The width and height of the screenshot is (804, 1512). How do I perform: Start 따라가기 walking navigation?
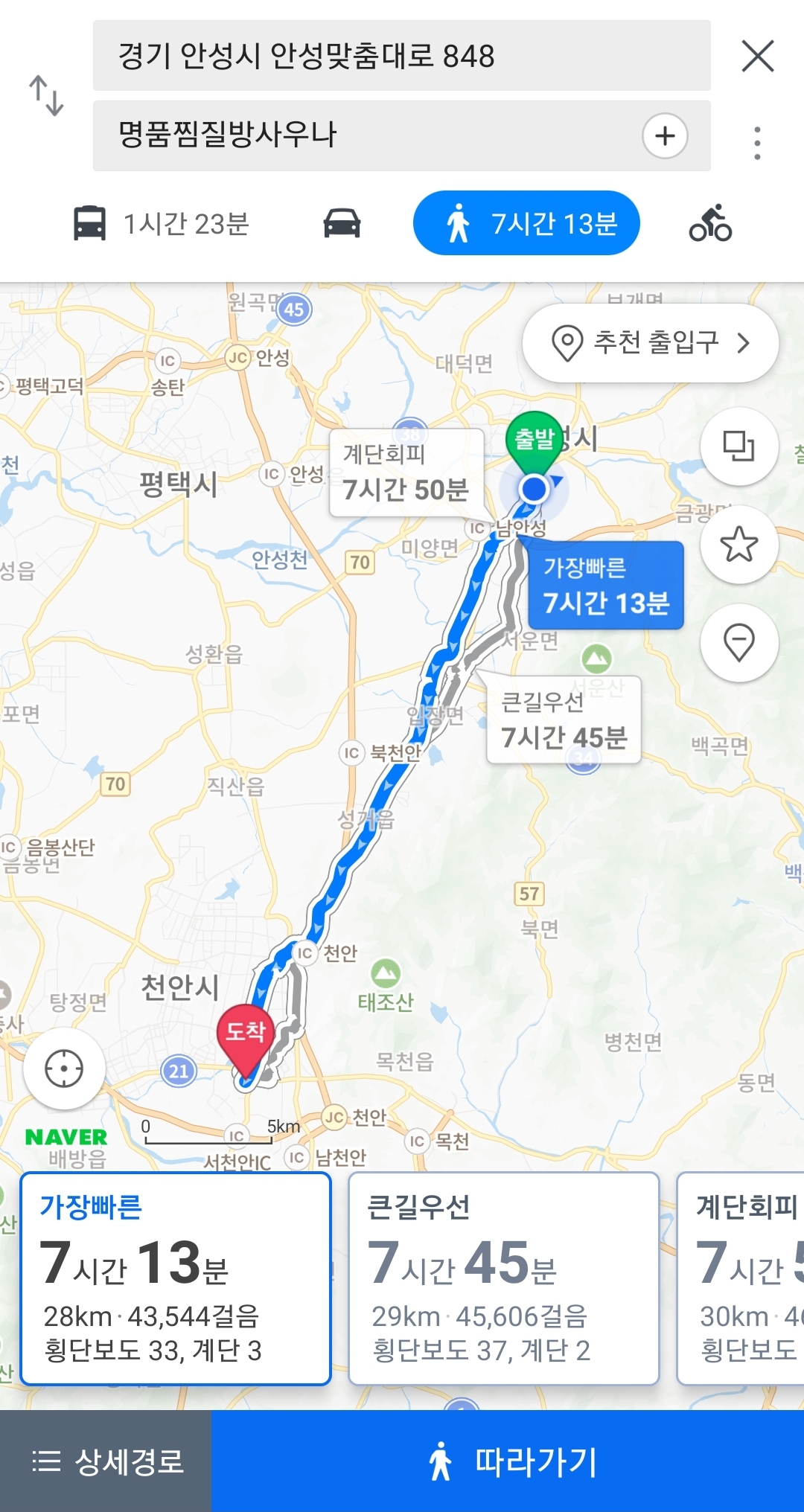(508, 1461)
